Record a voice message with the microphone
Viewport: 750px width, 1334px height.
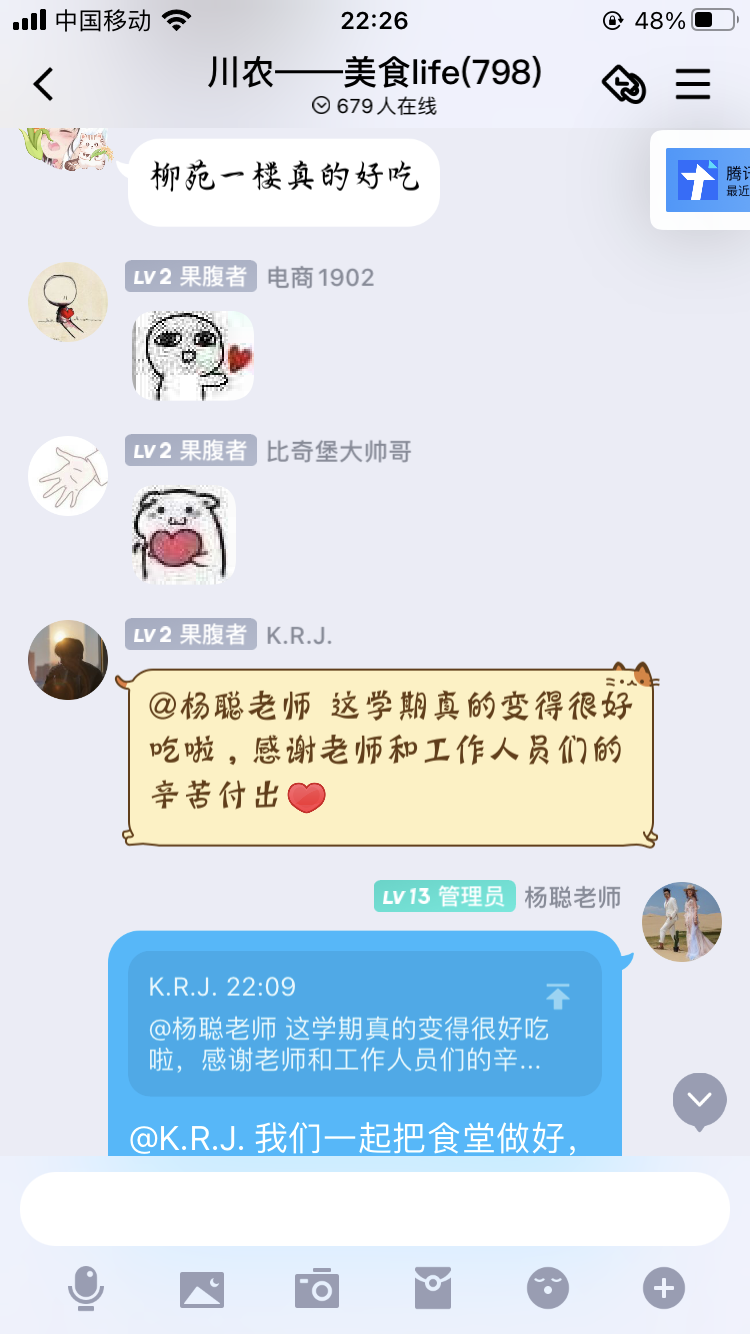point(86,1288)
